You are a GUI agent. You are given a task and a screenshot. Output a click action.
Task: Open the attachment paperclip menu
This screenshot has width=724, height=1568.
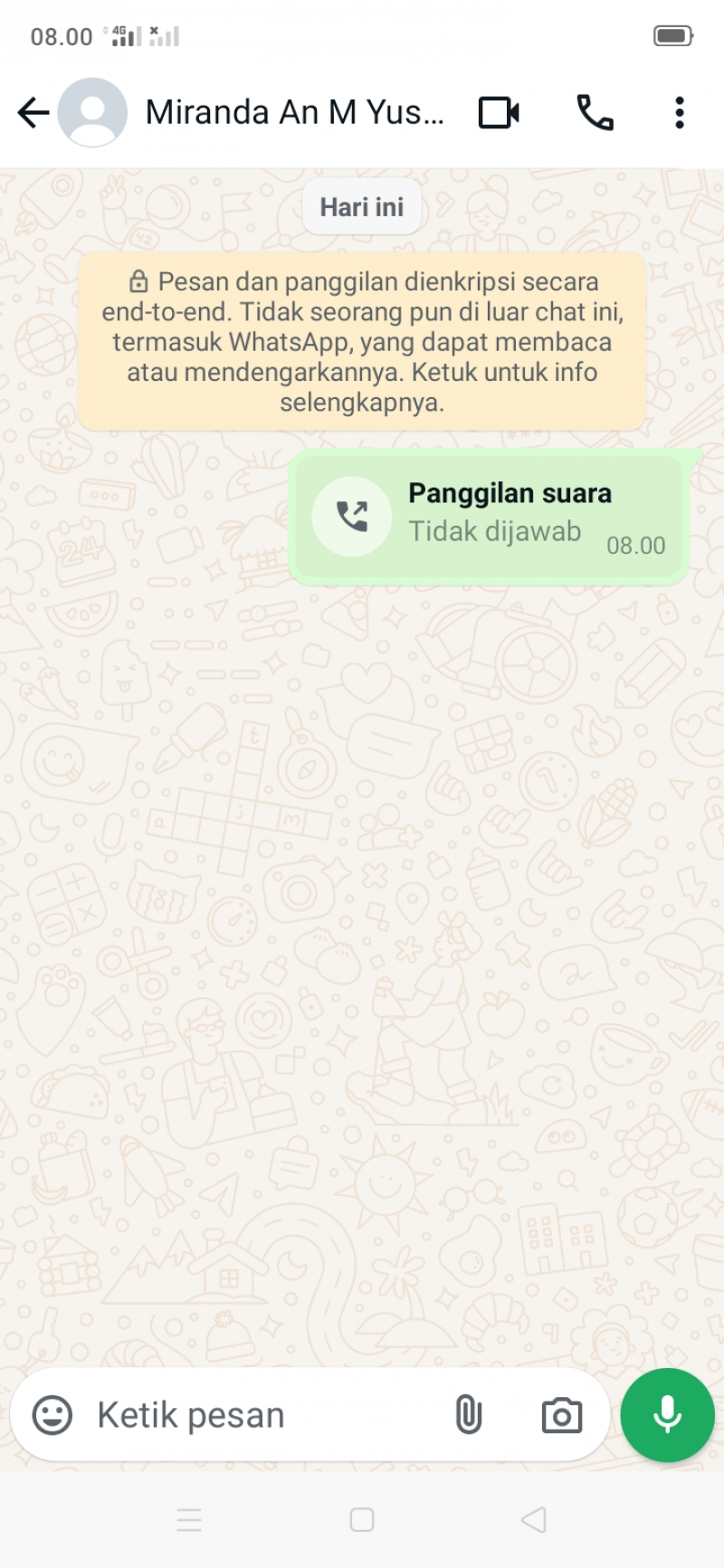468,1414
